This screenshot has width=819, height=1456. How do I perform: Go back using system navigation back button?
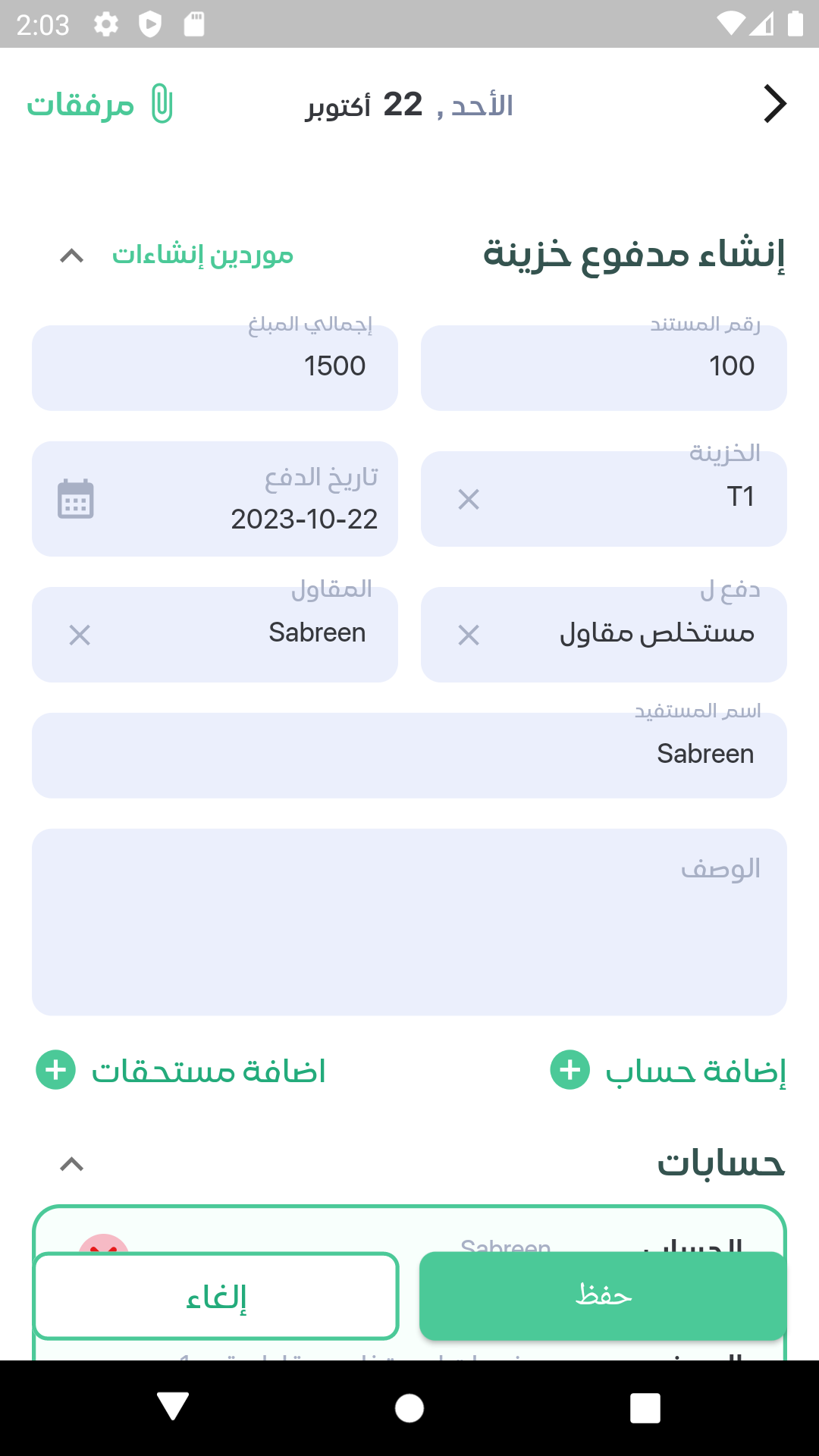click(174, 1407)
